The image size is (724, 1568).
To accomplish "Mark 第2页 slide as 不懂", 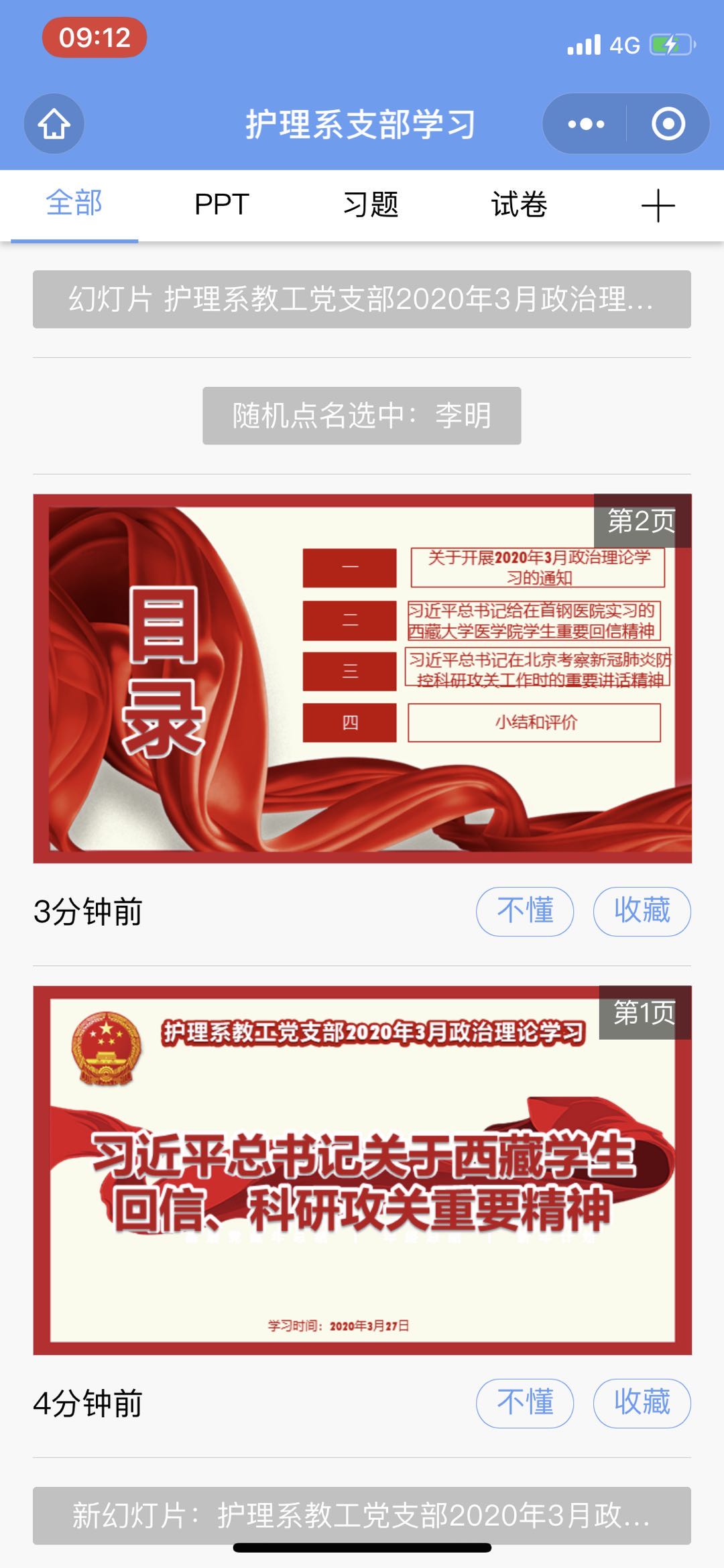I will pos(525,911).
